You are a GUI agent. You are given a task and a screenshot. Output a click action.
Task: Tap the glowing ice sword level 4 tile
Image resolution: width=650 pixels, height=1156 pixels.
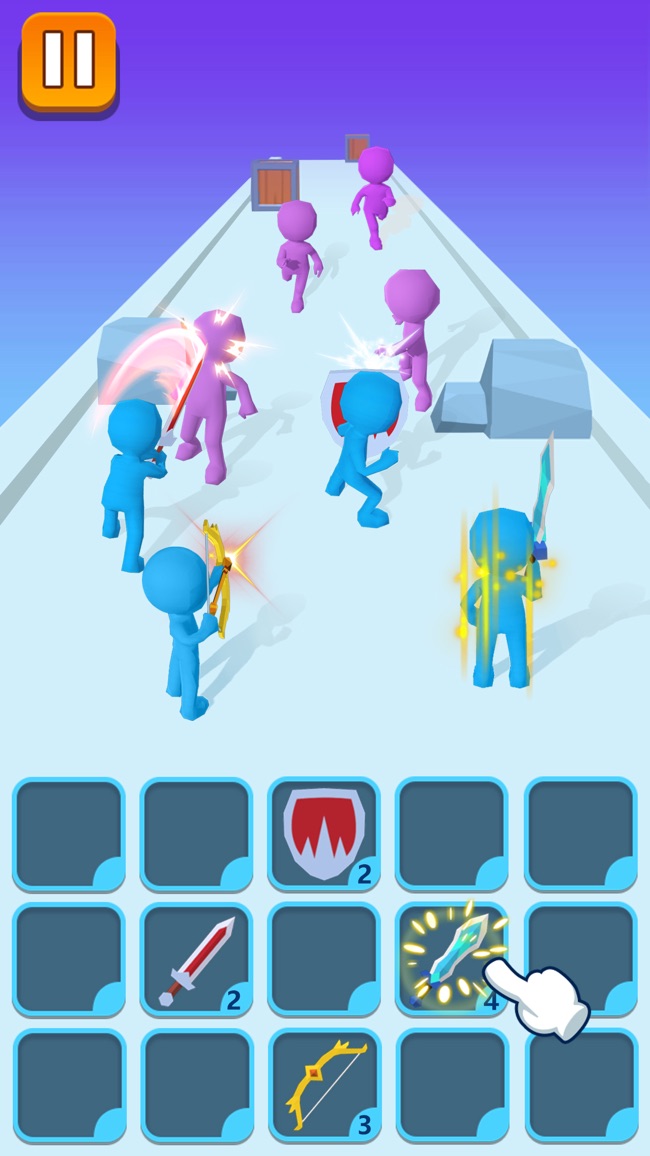click(451, 958)
